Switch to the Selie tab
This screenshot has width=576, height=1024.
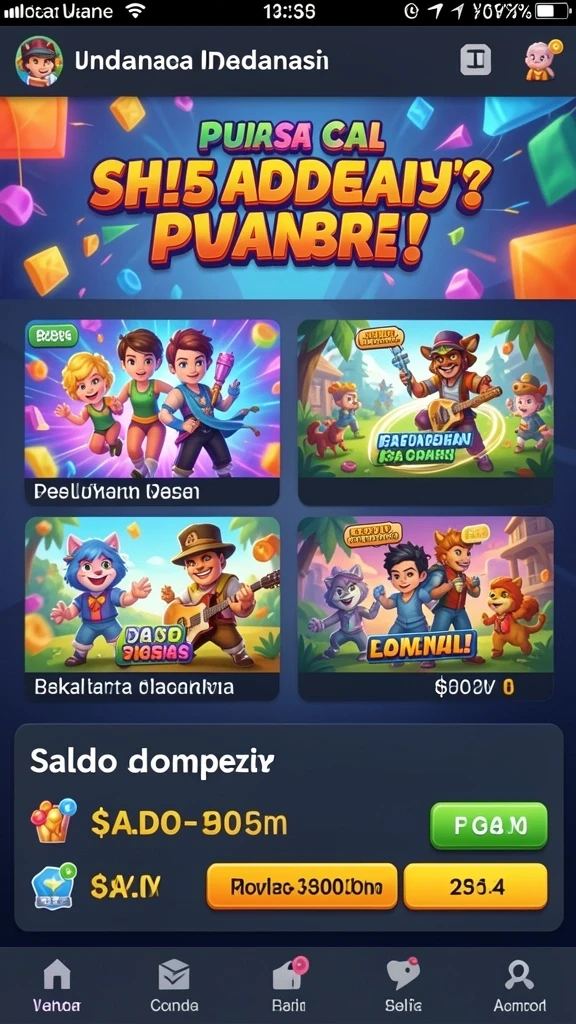tap(404, 985)
